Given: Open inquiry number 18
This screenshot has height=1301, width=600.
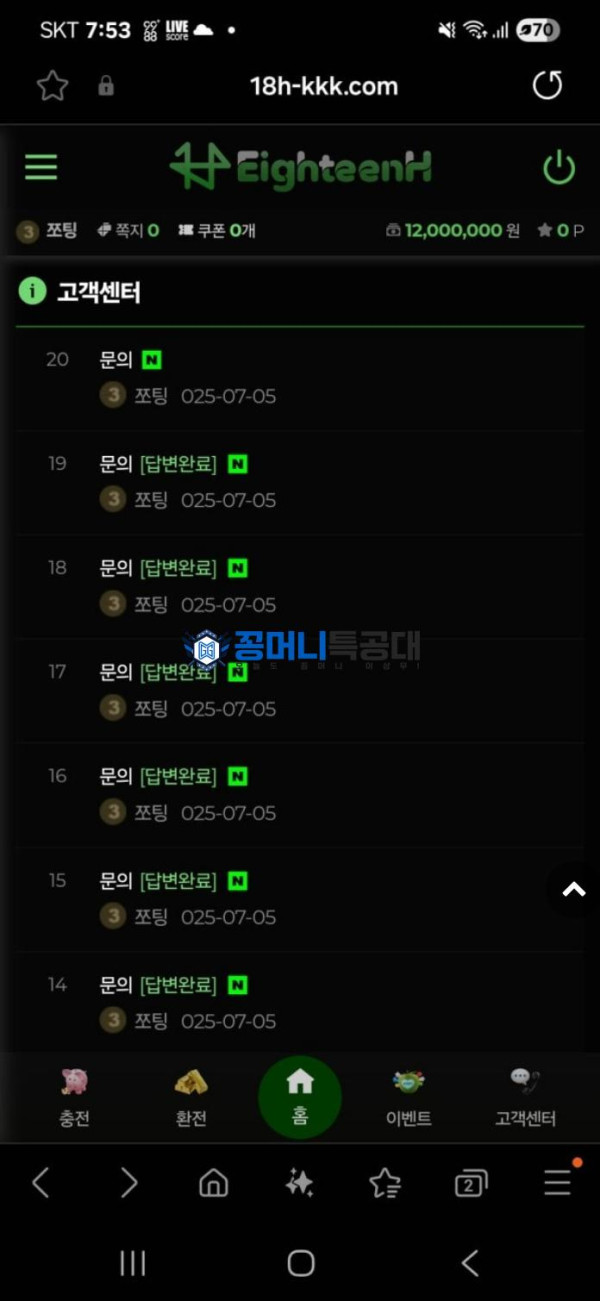Looking at the screenshot, I should pyautogui.click(x=300, y=586).
